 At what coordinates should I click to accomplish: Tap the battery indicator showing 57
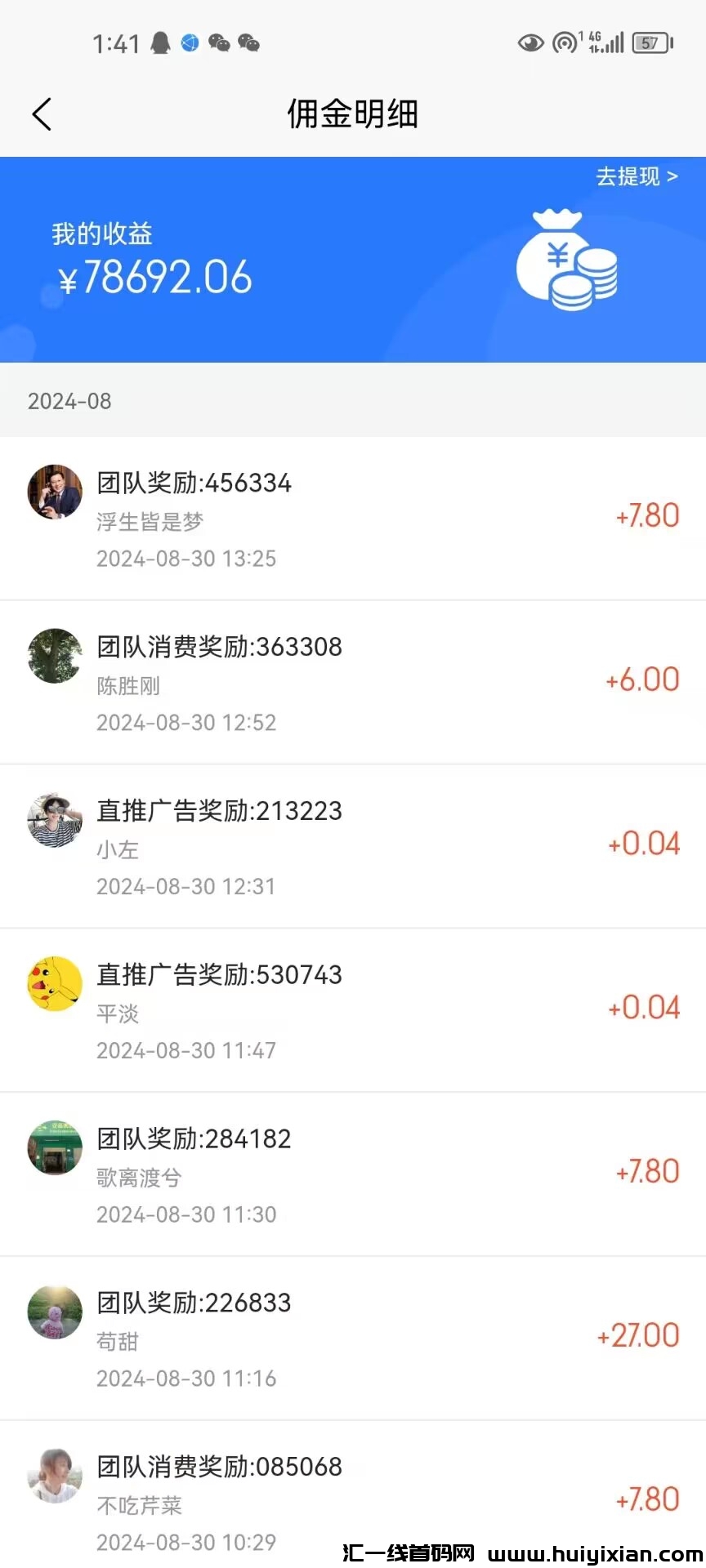[x=650, y=42]
